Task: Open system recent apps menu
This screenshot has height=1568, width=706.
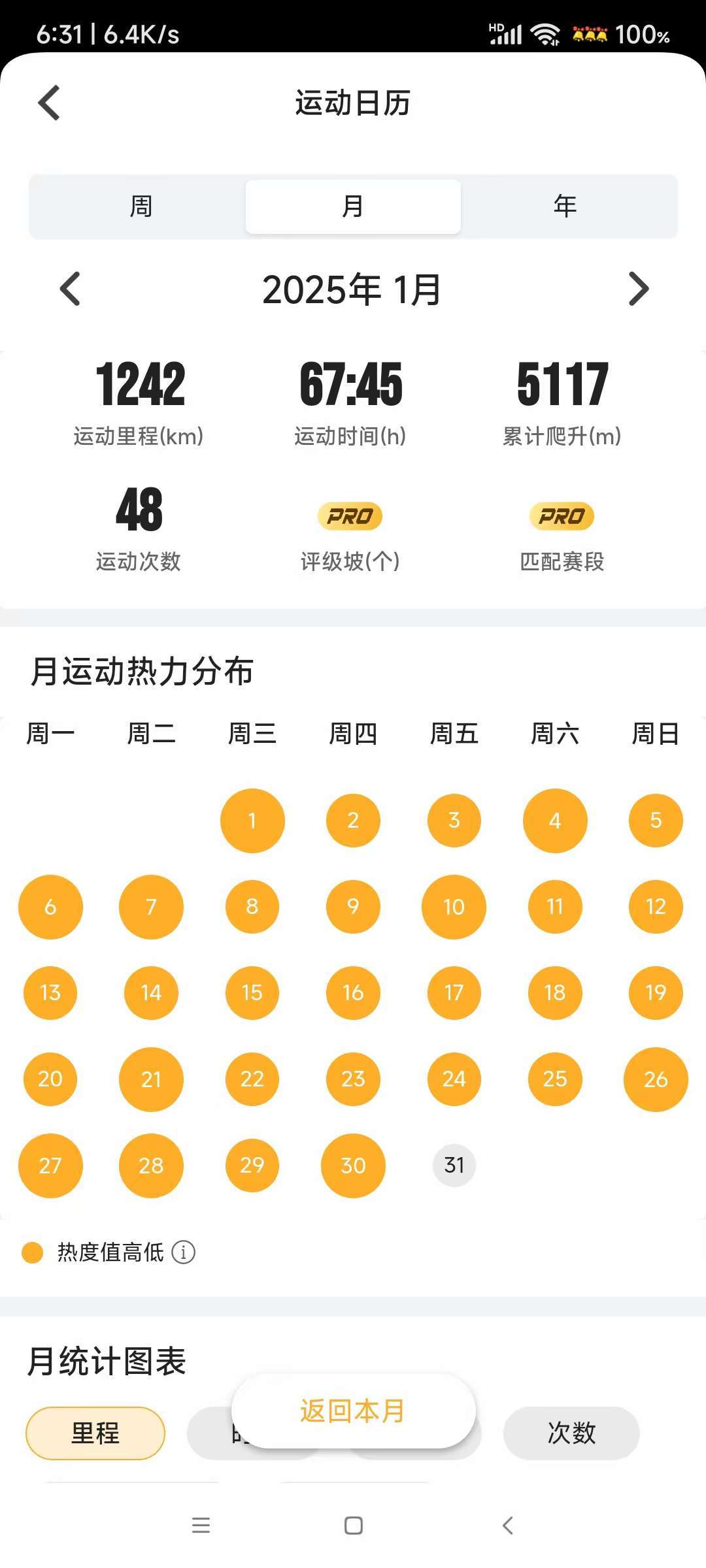Action: point(201,1526)
